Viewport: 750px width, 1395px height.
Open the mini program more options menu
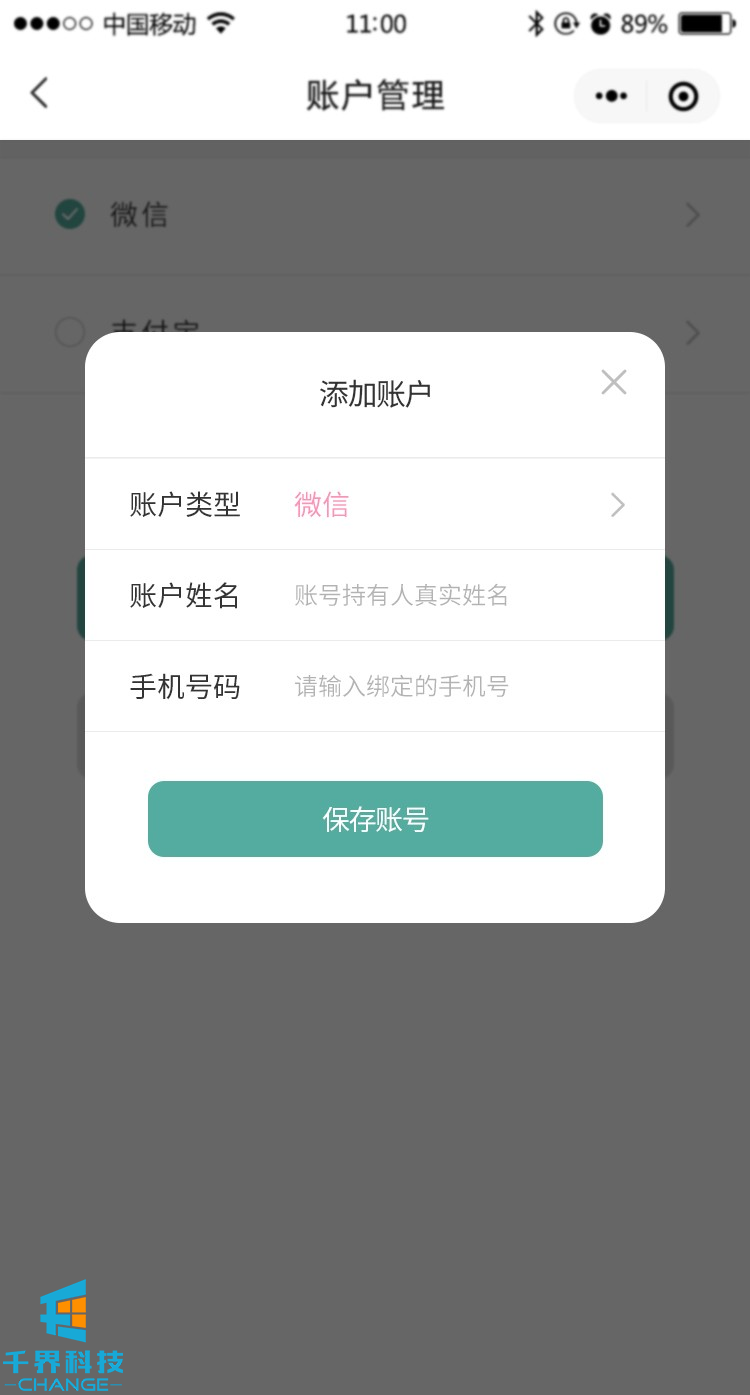point(611,97)
